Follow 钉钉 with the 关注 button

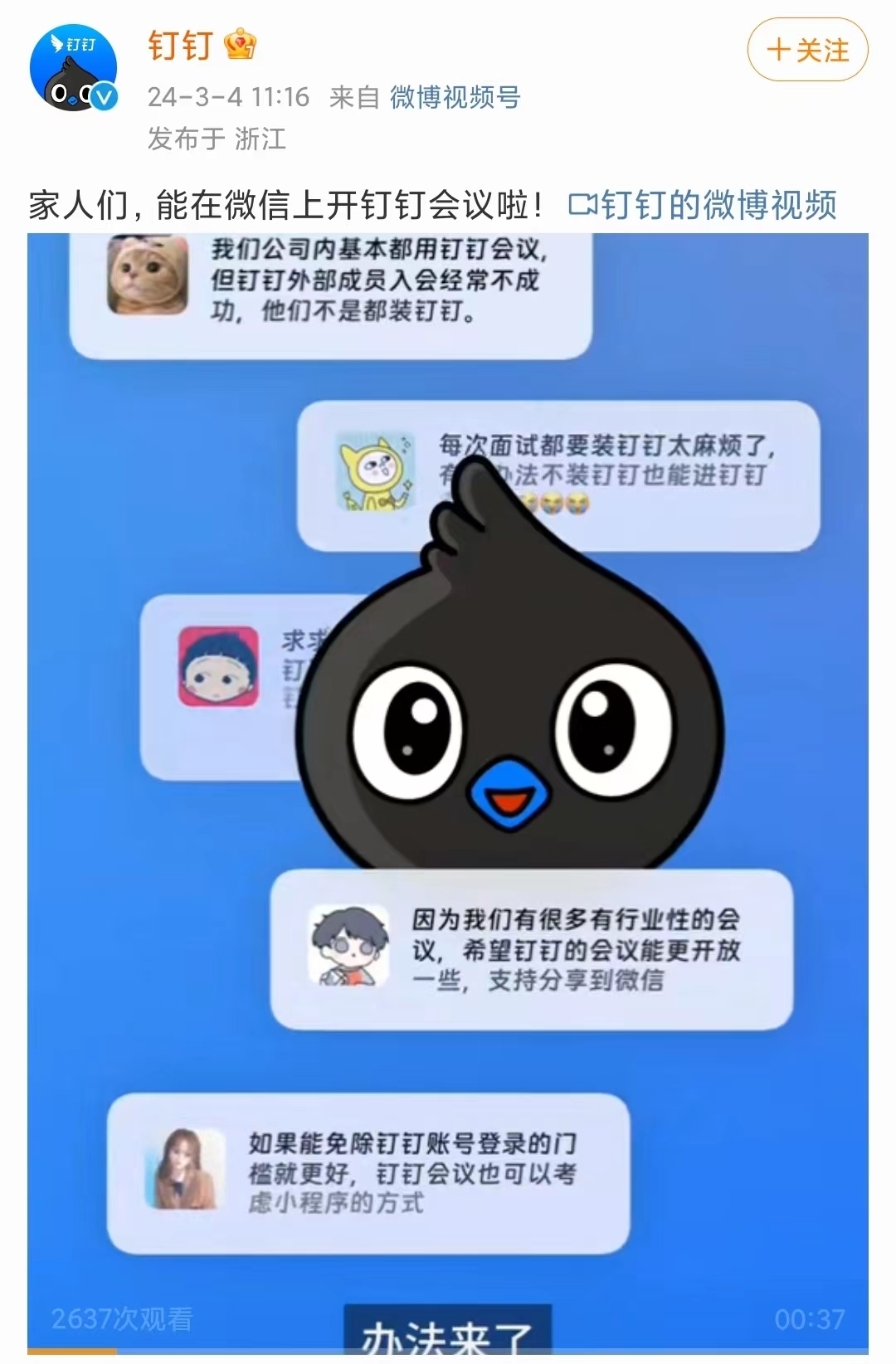click(x=807, y=51)
